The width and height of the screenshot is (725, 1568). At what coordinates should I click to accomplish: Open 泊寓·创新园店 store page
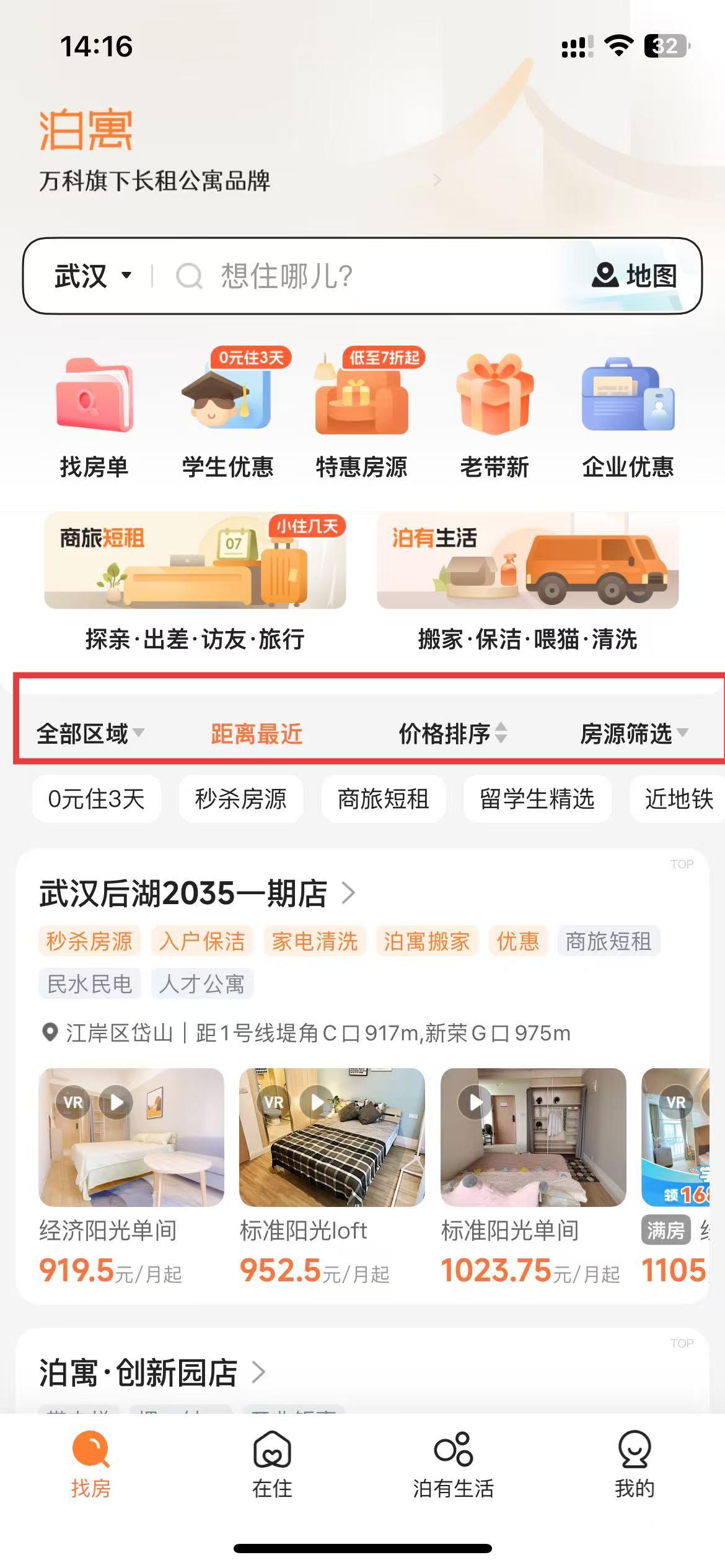(x=152, y=1373)
